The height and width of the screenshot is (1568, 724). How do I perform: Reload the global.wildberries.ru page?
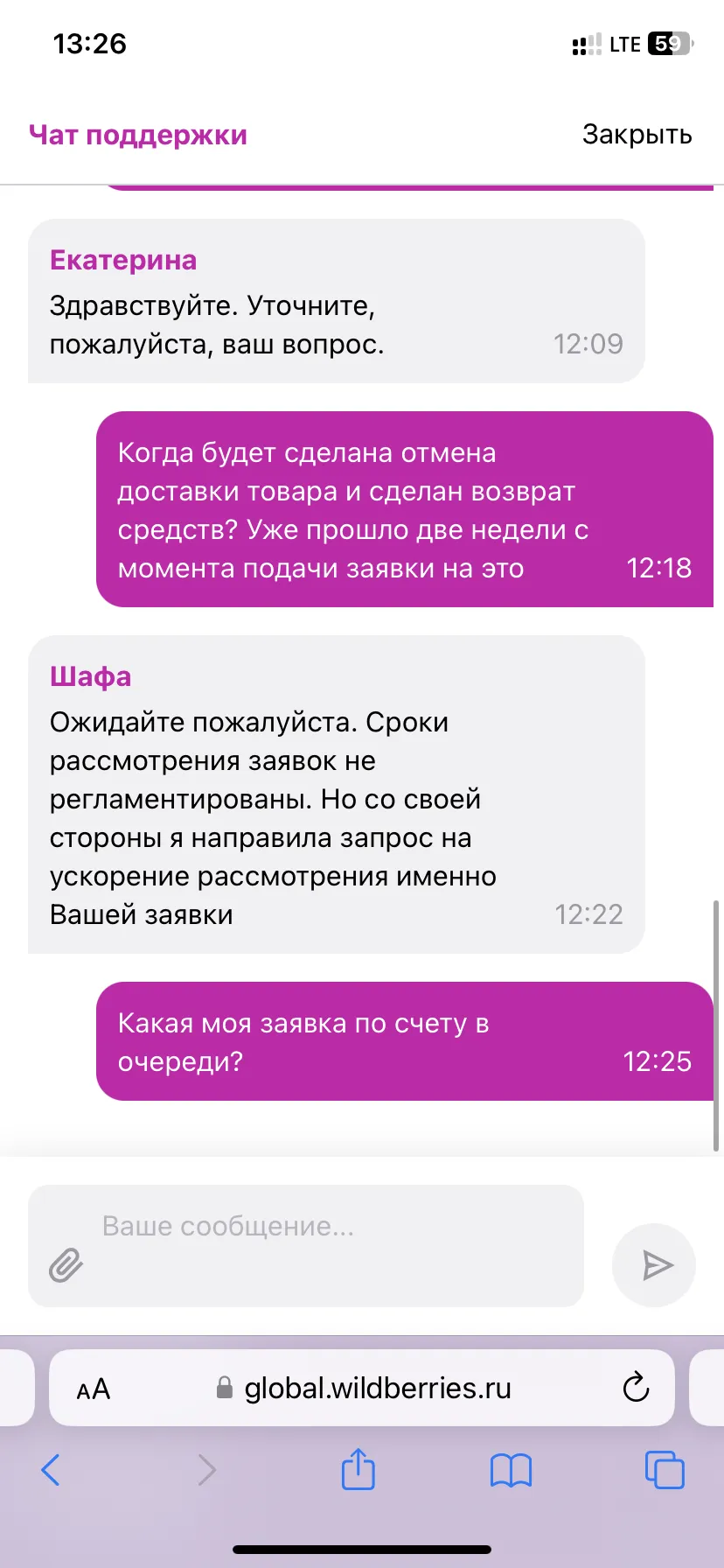coord(636,1387)
